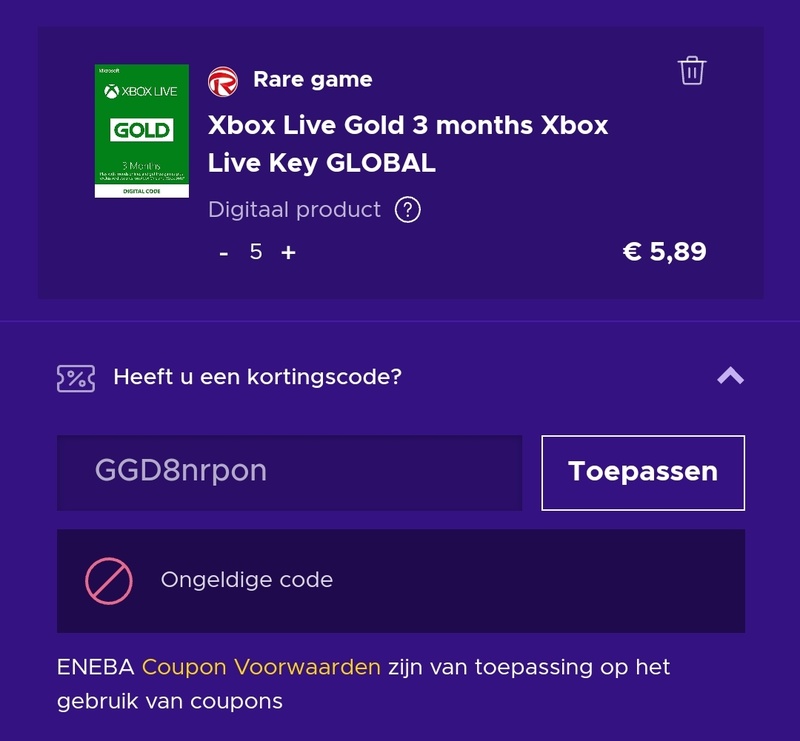The image size is (800, 741).
Task: Collapse the kortingscode section chevron
Action: click(x=730, y=377)
